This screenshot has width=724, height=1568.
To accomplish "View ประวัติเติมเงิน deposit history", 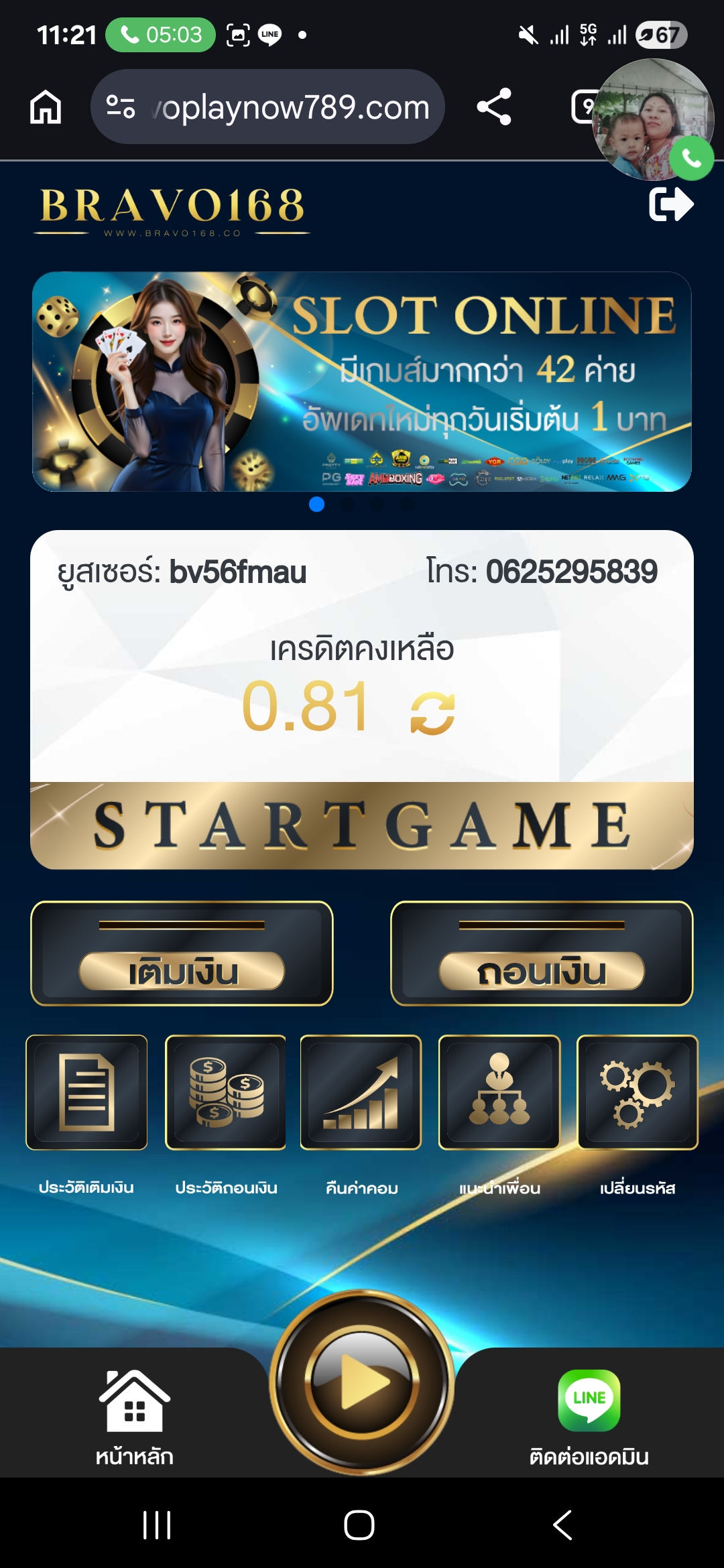I will 86,1092.
